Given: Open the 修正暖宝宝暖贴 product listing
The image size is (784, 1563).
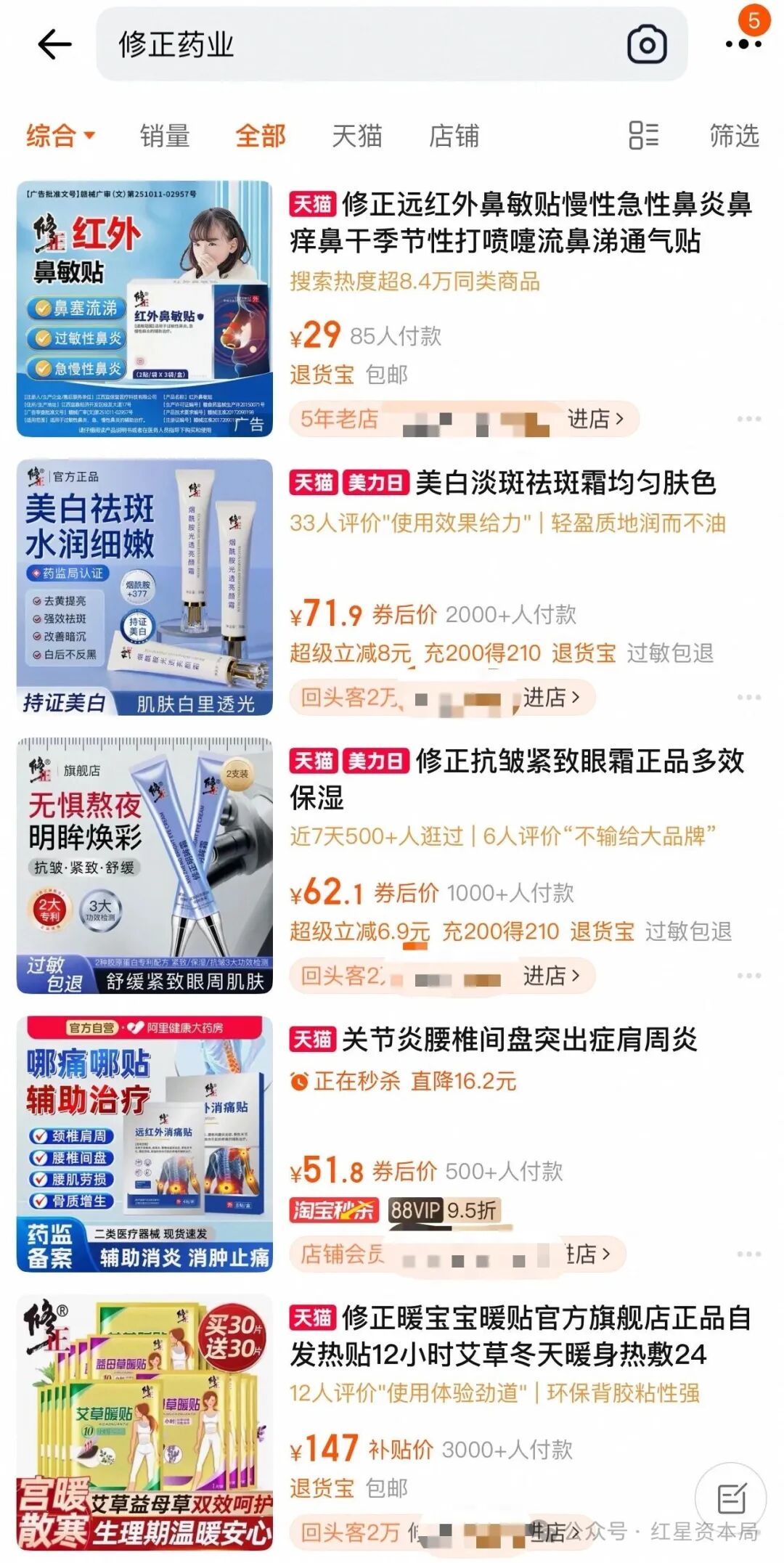Looking at the screenshot, I should coord(520,1336).
